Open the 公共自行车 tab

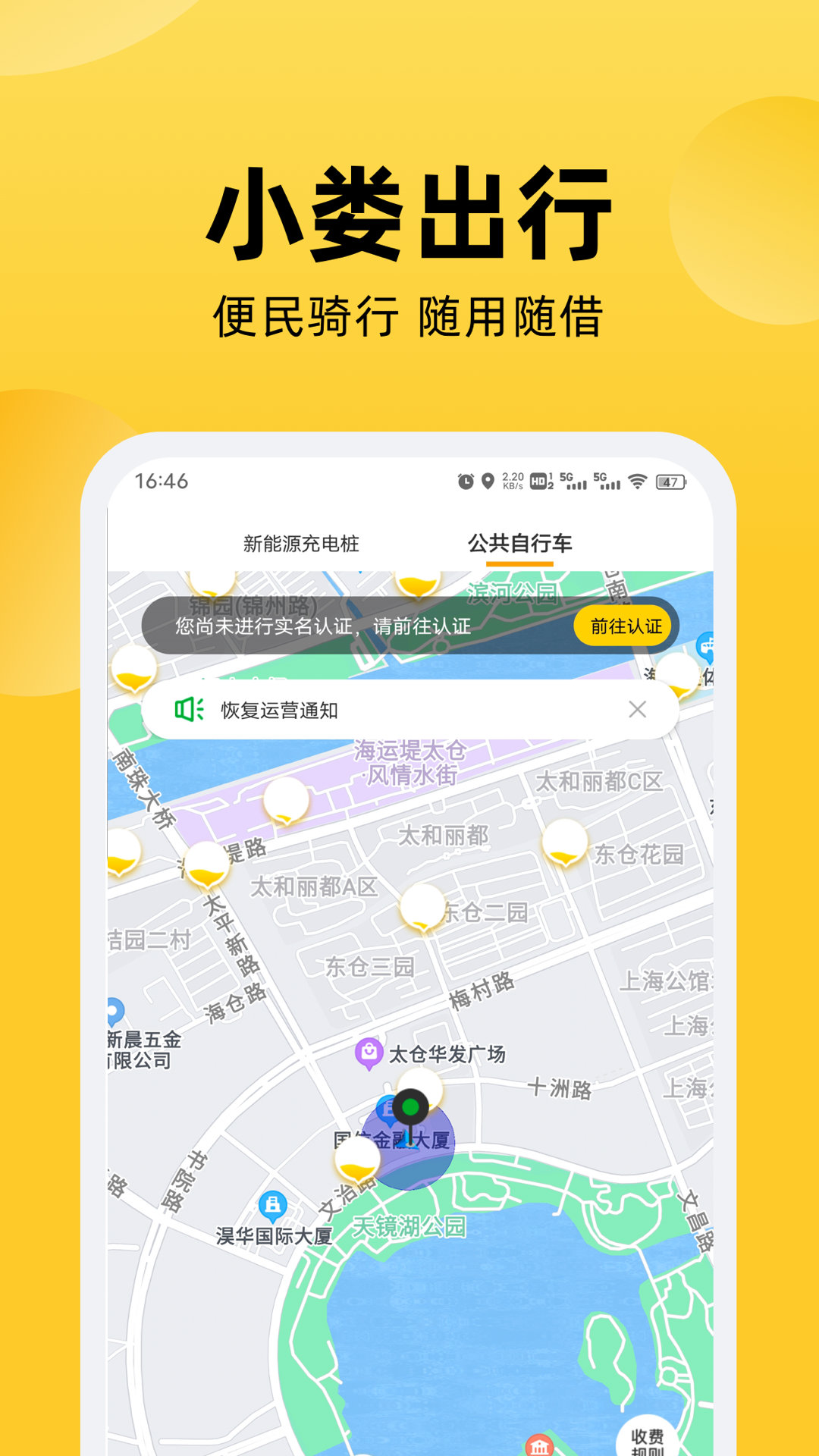coord(522,544)
